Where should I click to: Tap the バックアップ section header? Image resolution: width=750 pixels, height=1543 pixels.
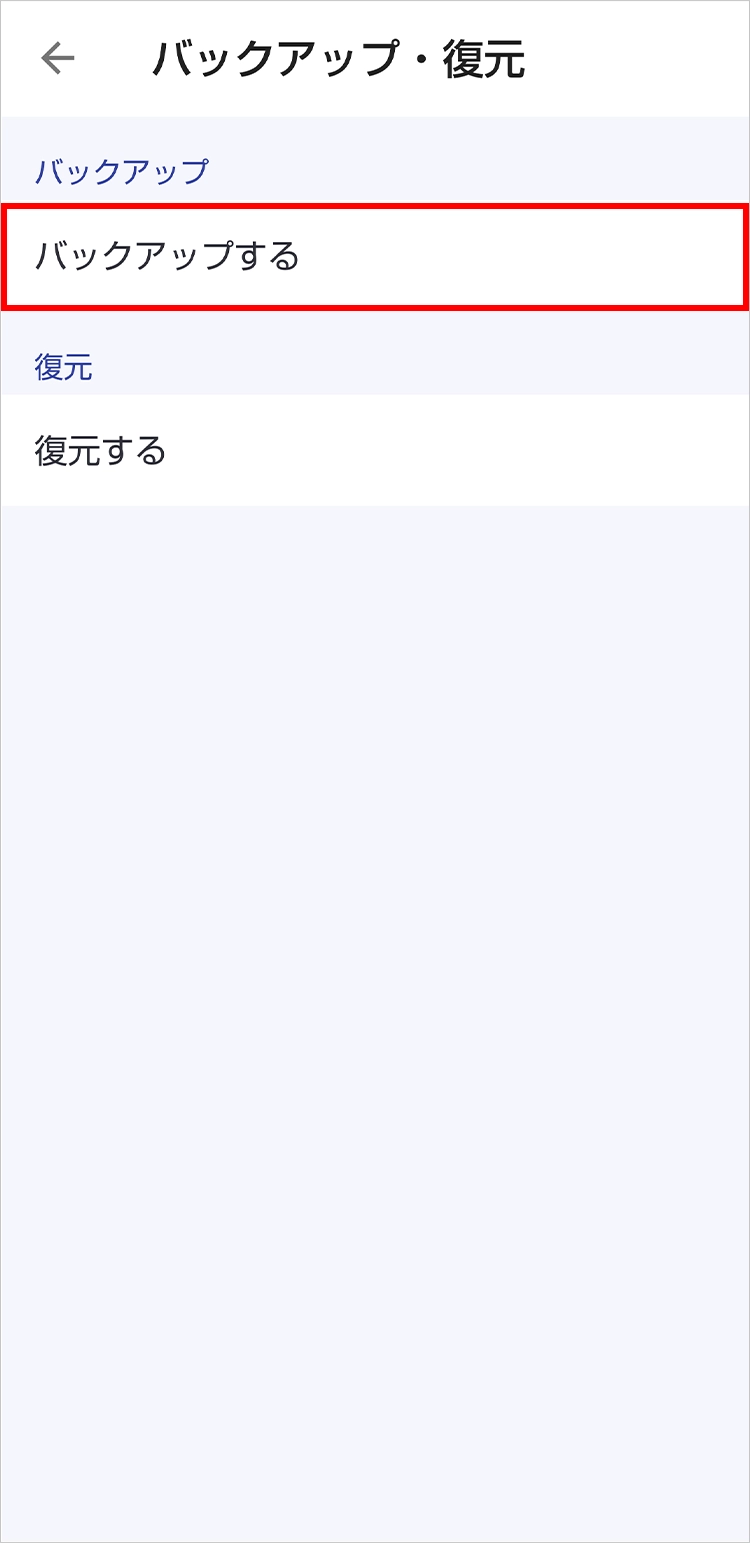(122, 170)
